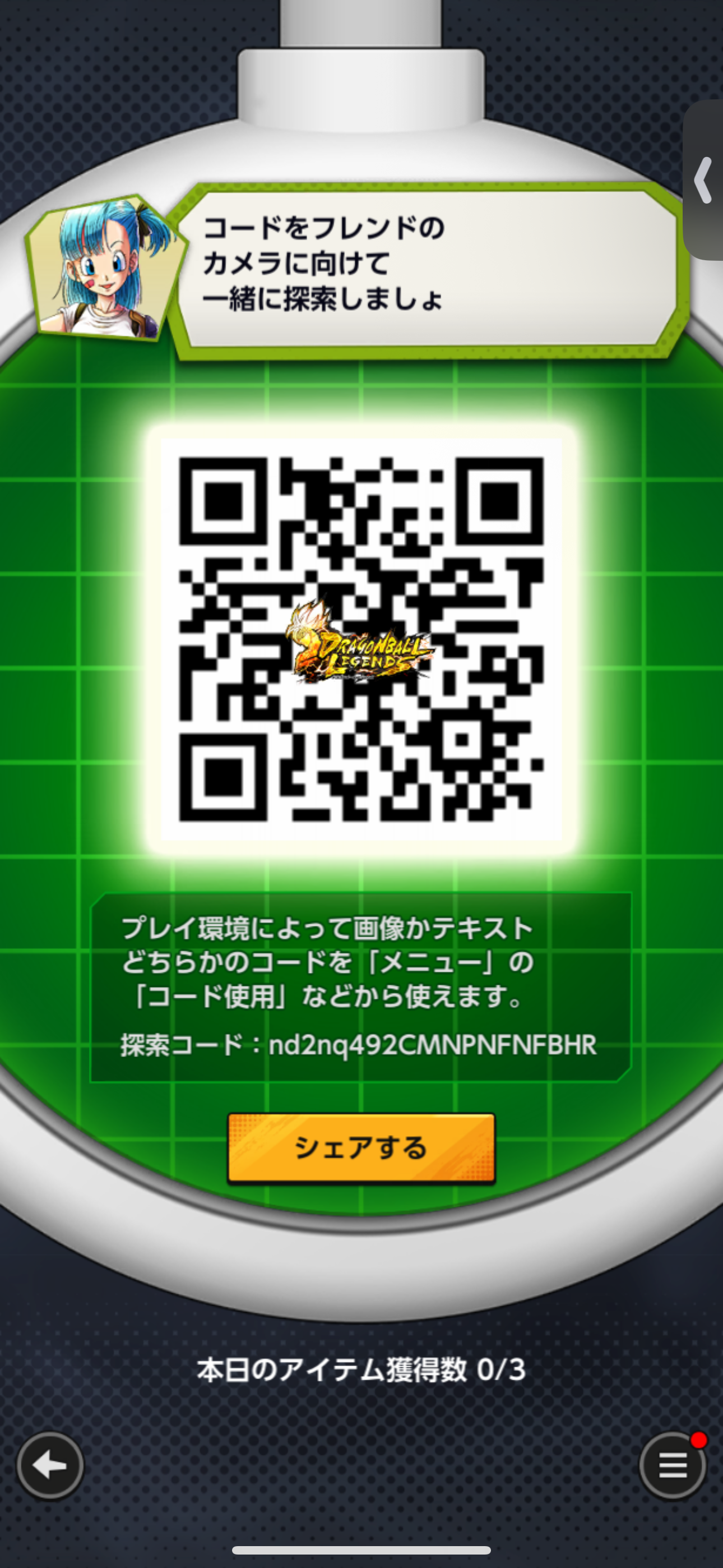Image resolution: width=723 pixels, height=1568 pixels.
Task: Open the hamburger menu button
Action: coord(673,1466)
